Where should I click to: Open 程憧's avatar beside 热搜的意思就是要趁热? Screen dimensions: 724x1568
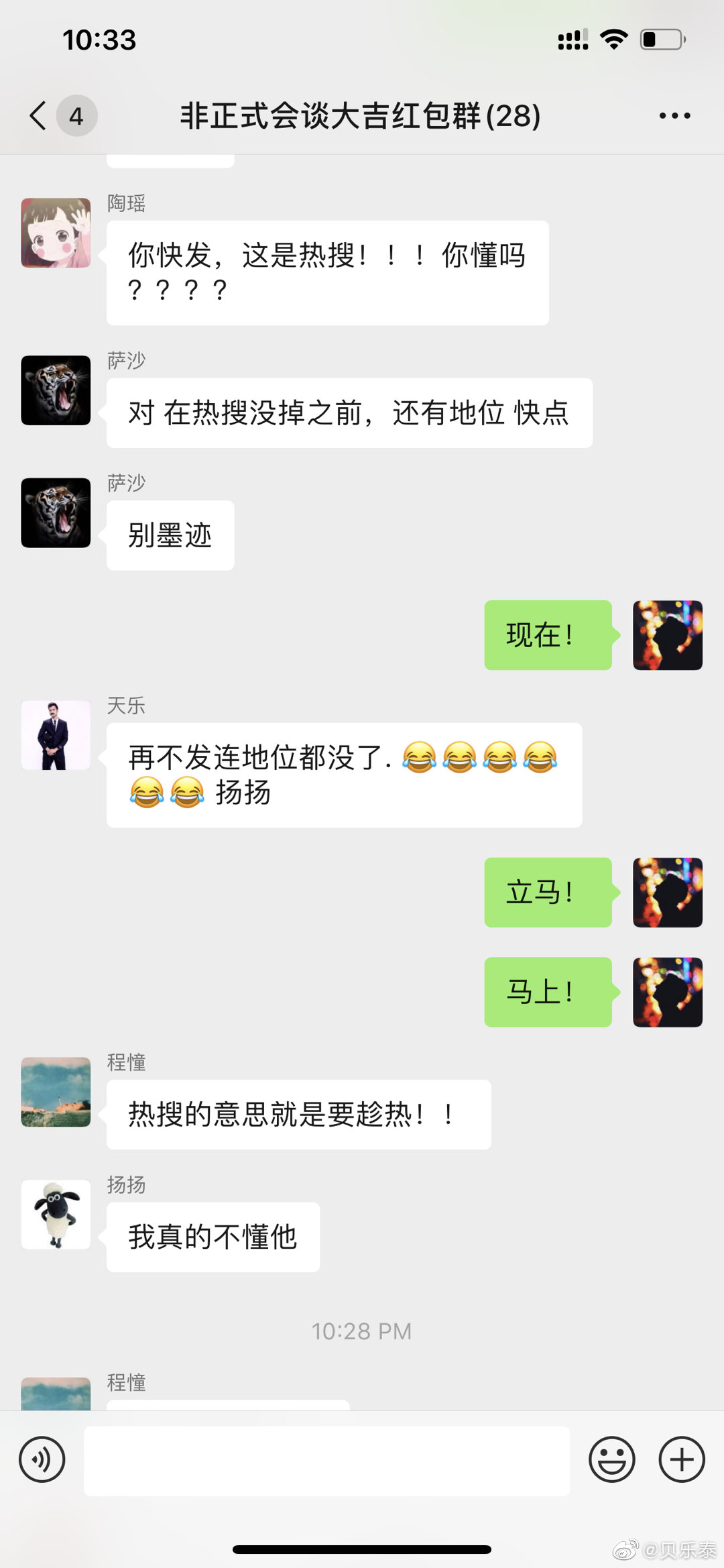56,1092
